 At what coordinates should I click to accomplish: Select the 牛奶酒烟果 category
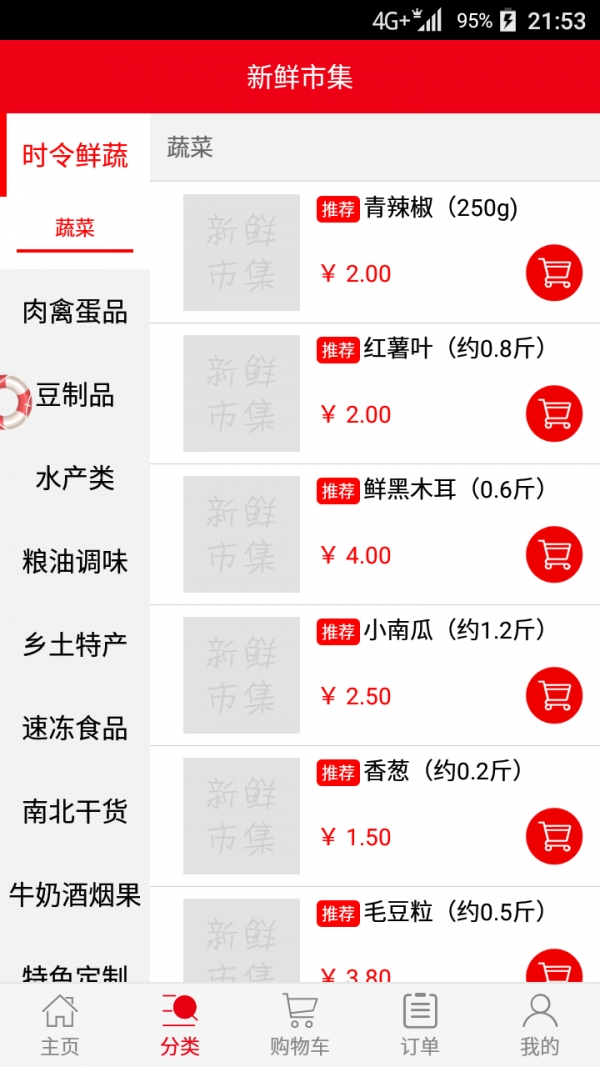tap(75, 894)
